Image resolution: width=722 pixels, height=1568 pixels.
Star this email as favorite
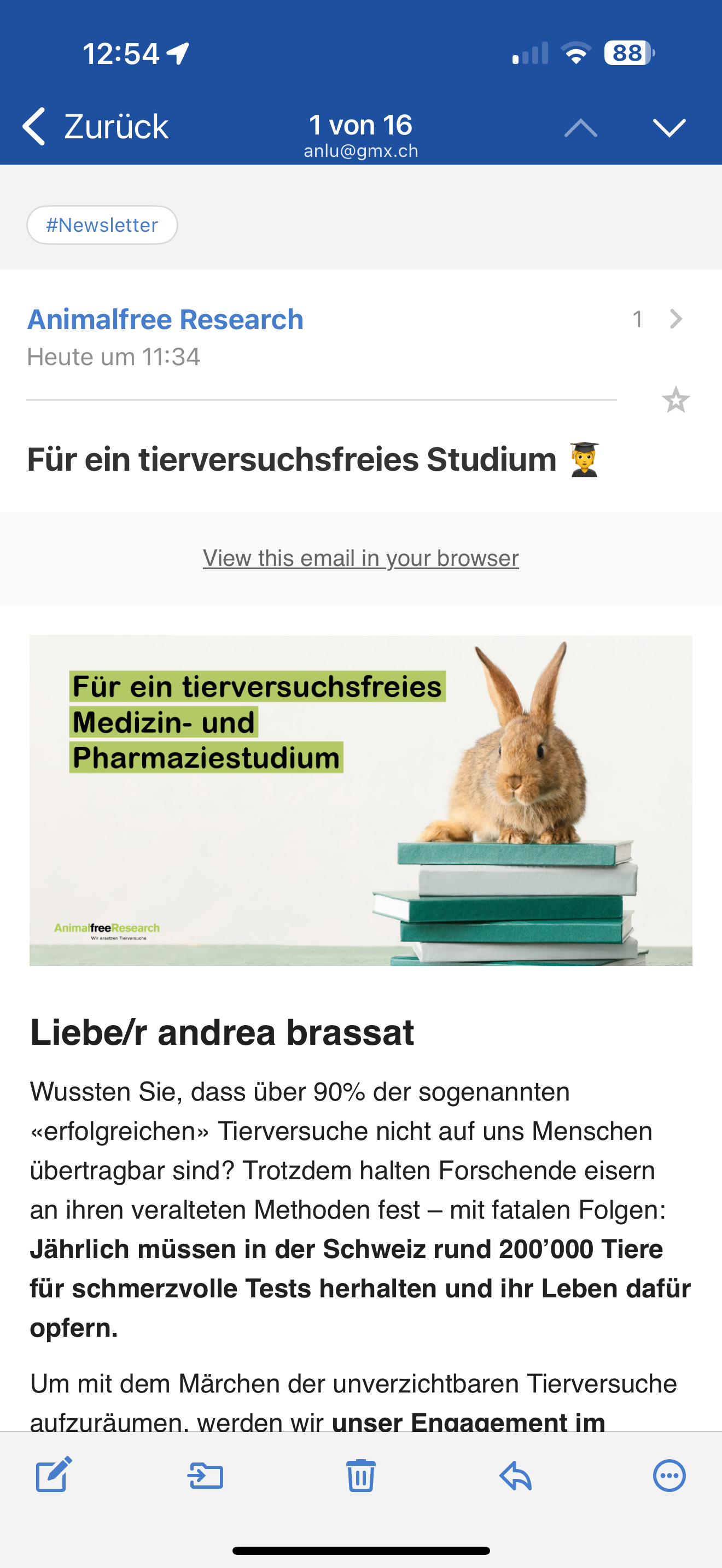pyautogui.click(x=675, y=400)
